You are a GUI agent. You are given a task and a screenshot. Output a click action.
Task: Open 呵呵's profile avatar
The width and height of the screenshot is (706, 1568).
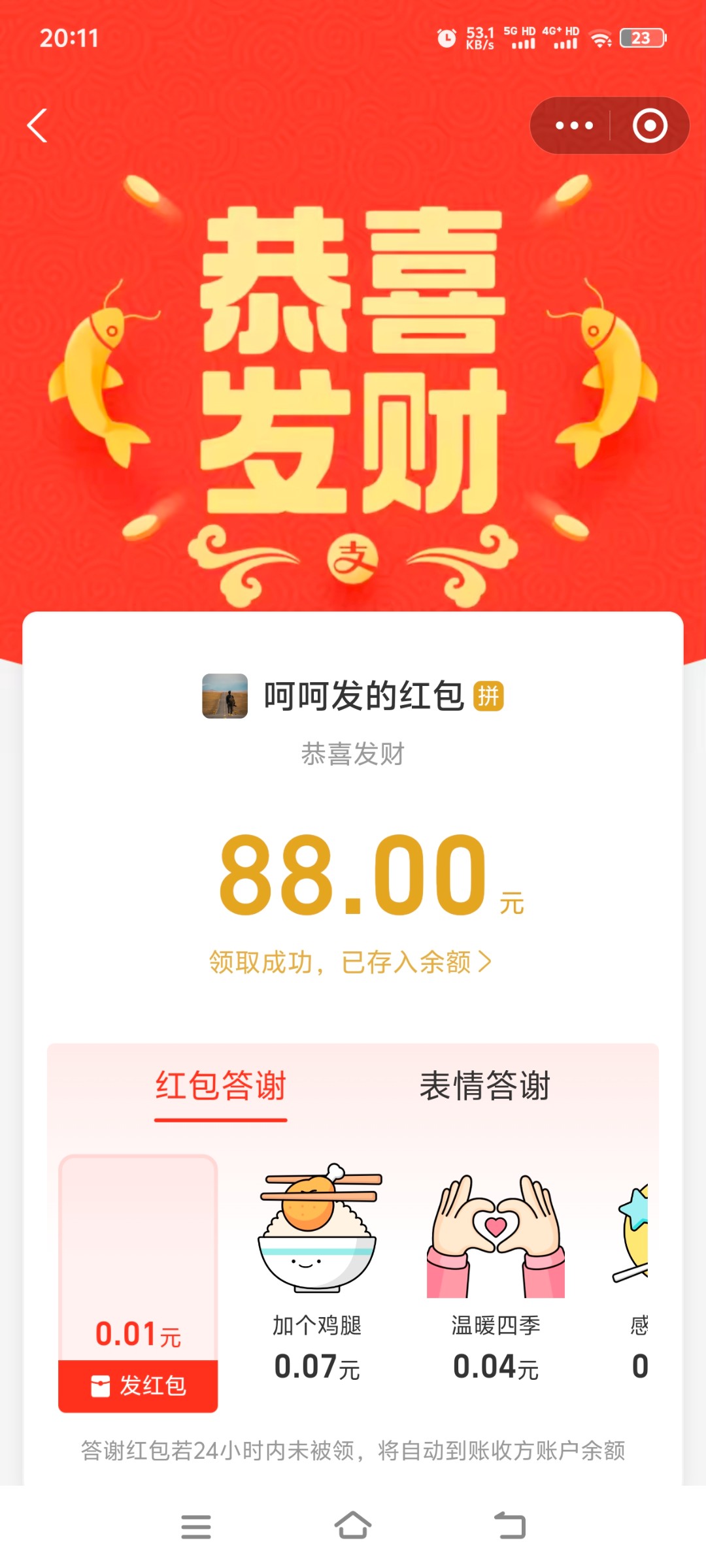pyautogui.click(x=225, y=696)
